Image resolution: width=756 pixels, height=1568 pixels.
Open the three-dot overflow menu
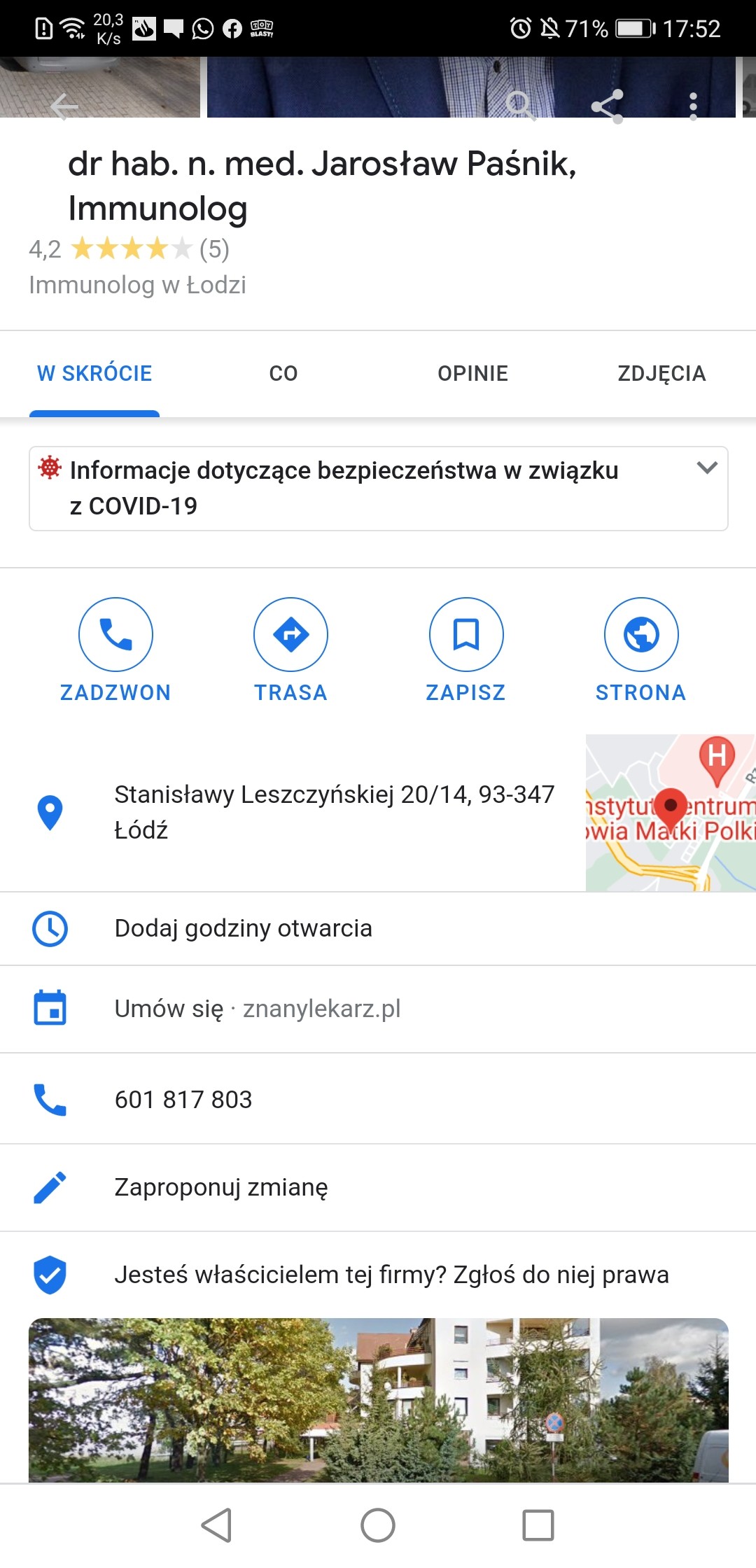[x=693, y=106]
